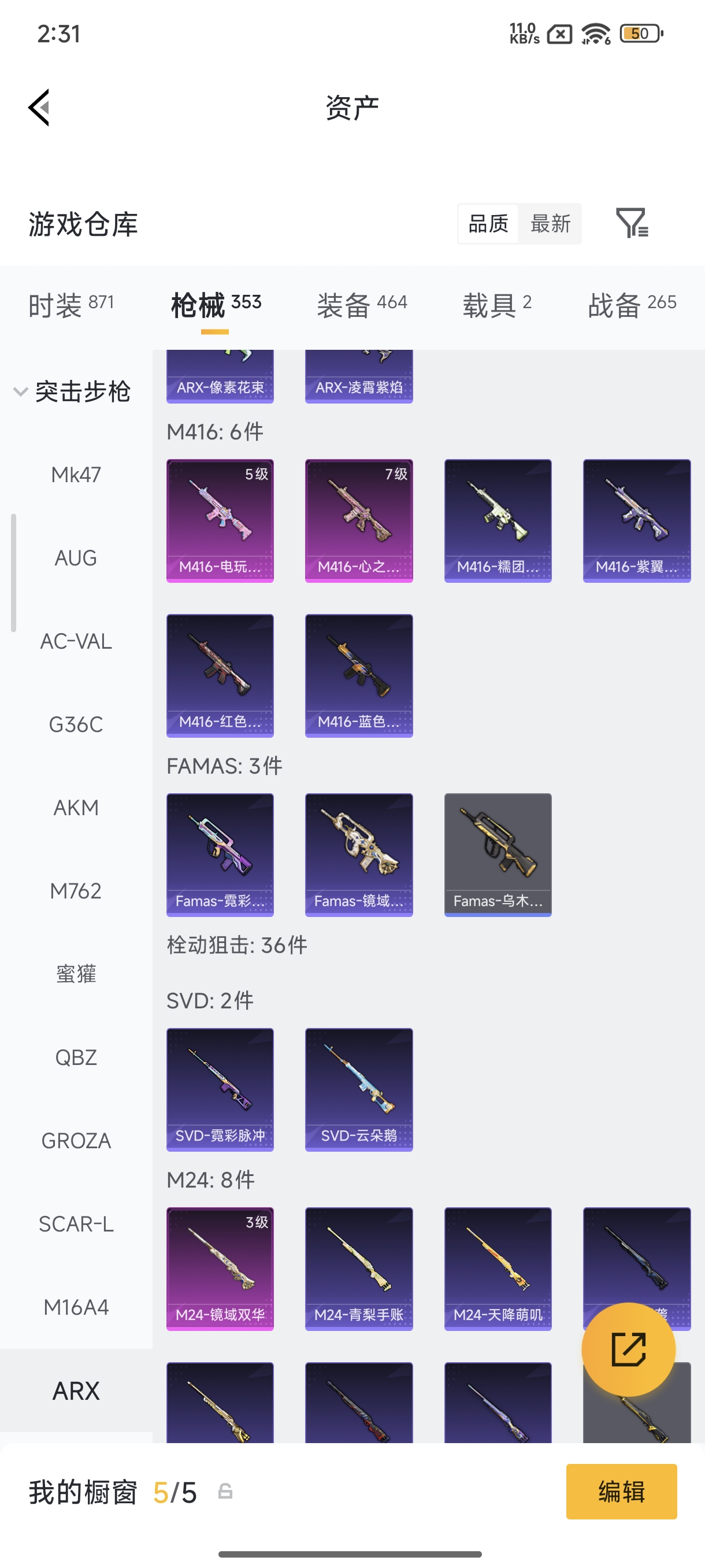Select AKM in the weapon sidebar

[76, 808]
